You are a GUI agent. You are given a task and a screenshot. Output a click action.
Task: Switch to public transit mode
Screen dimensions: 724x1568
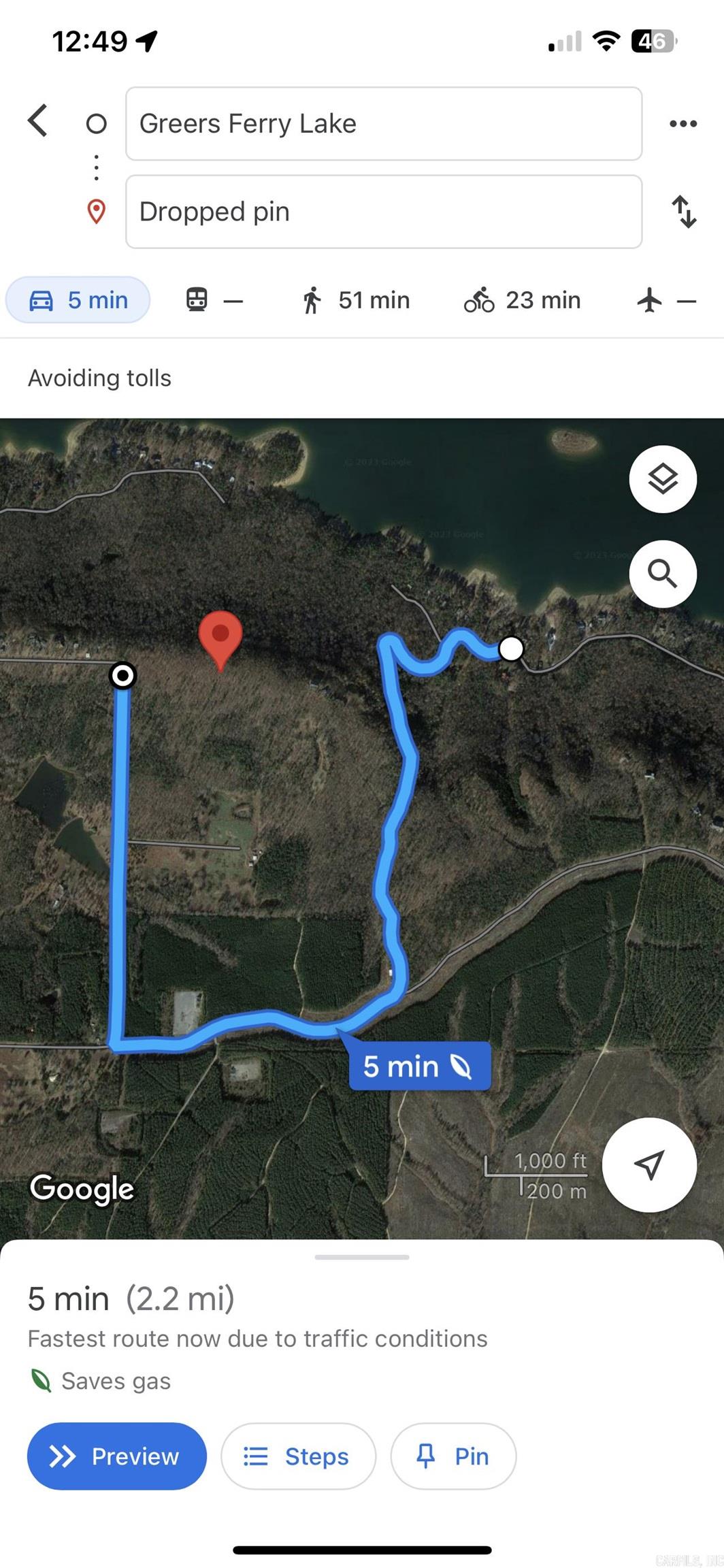click(x=214, y=300)
